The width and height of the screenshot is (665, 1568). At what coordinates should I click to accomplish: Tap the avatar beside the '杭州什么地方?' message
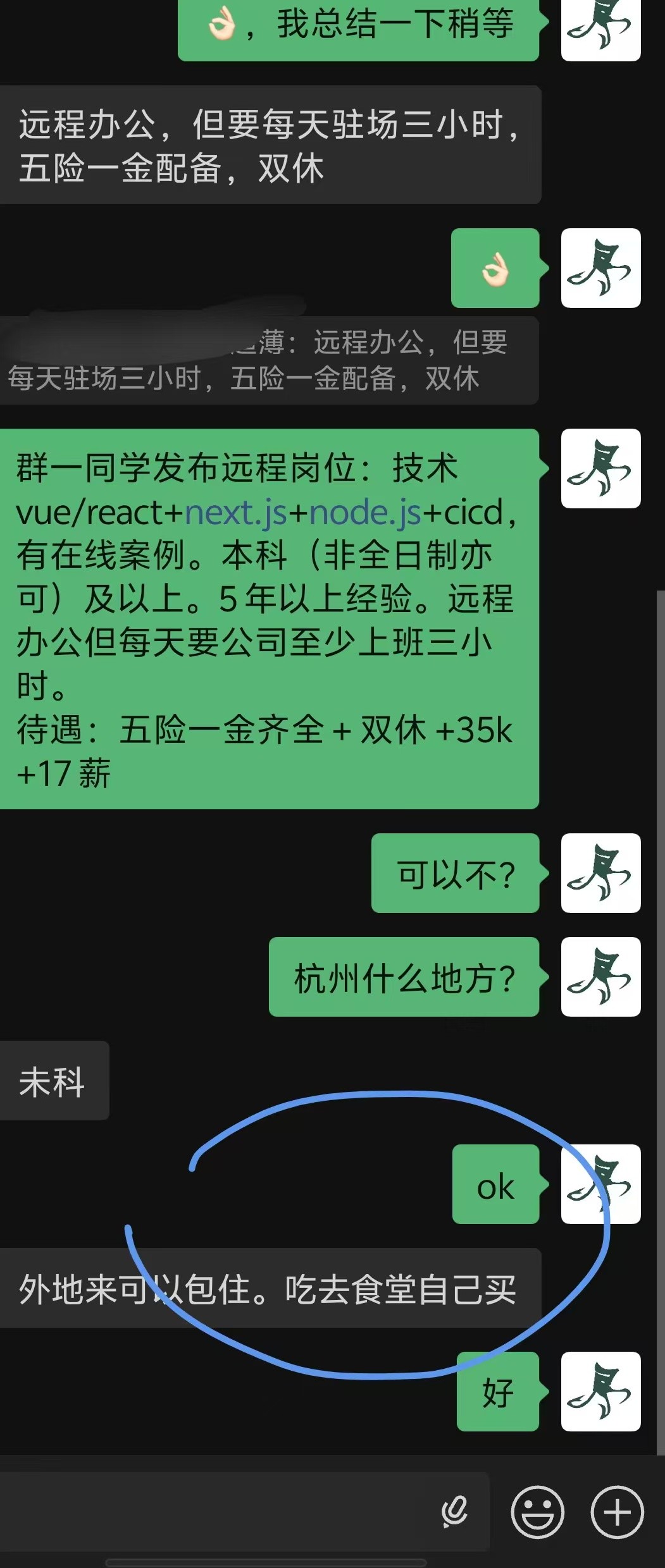click(x=600, y=977)
